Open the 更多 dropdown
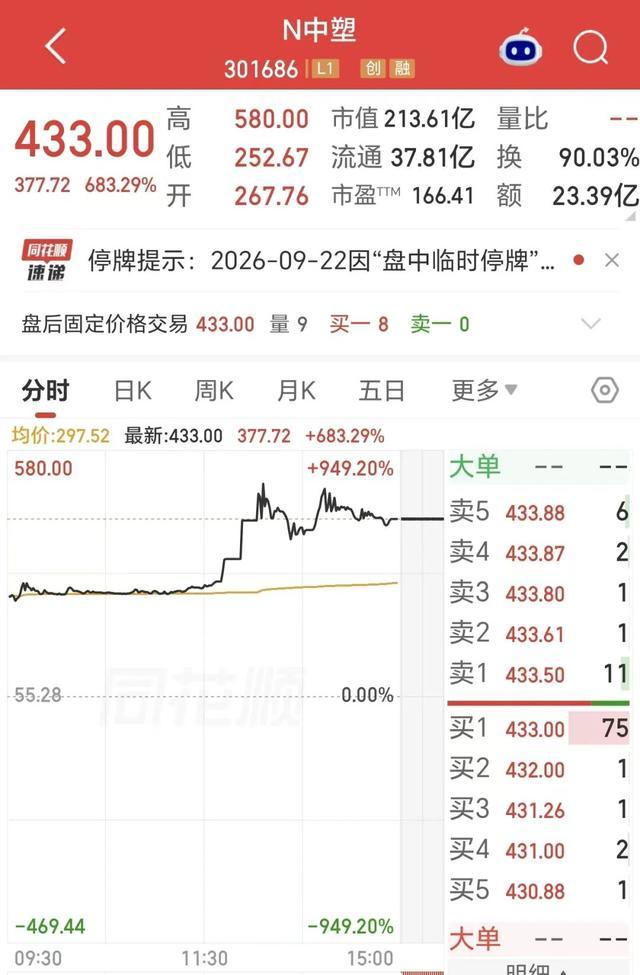This screenshot has width=640, height=975. pos(485,390)
